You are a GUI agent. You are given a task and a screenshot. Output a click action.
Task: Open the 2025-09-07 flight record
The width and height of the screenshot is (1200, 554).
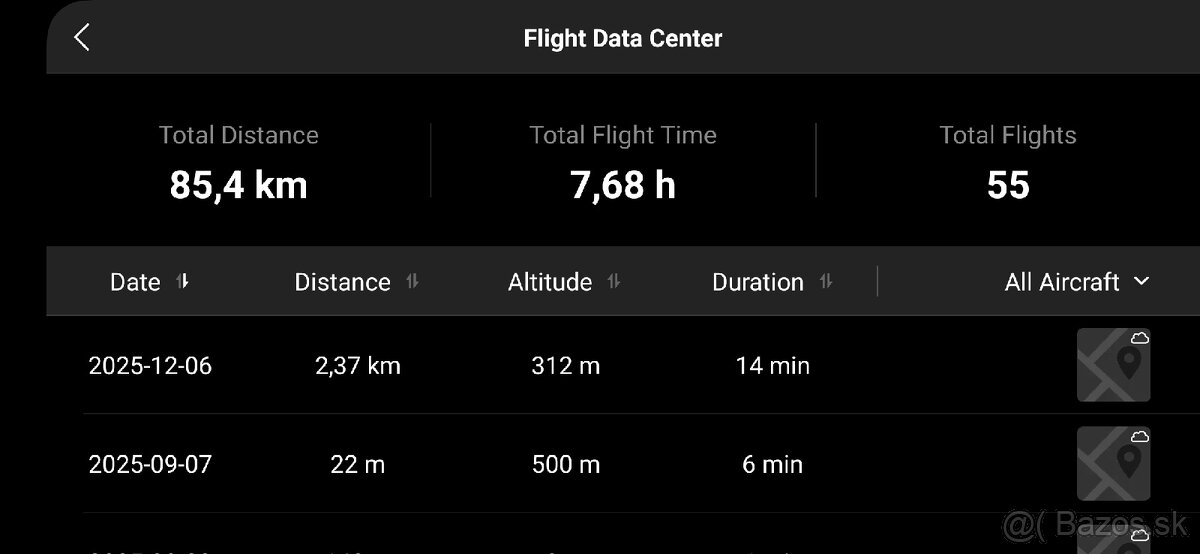click(450, 464)
